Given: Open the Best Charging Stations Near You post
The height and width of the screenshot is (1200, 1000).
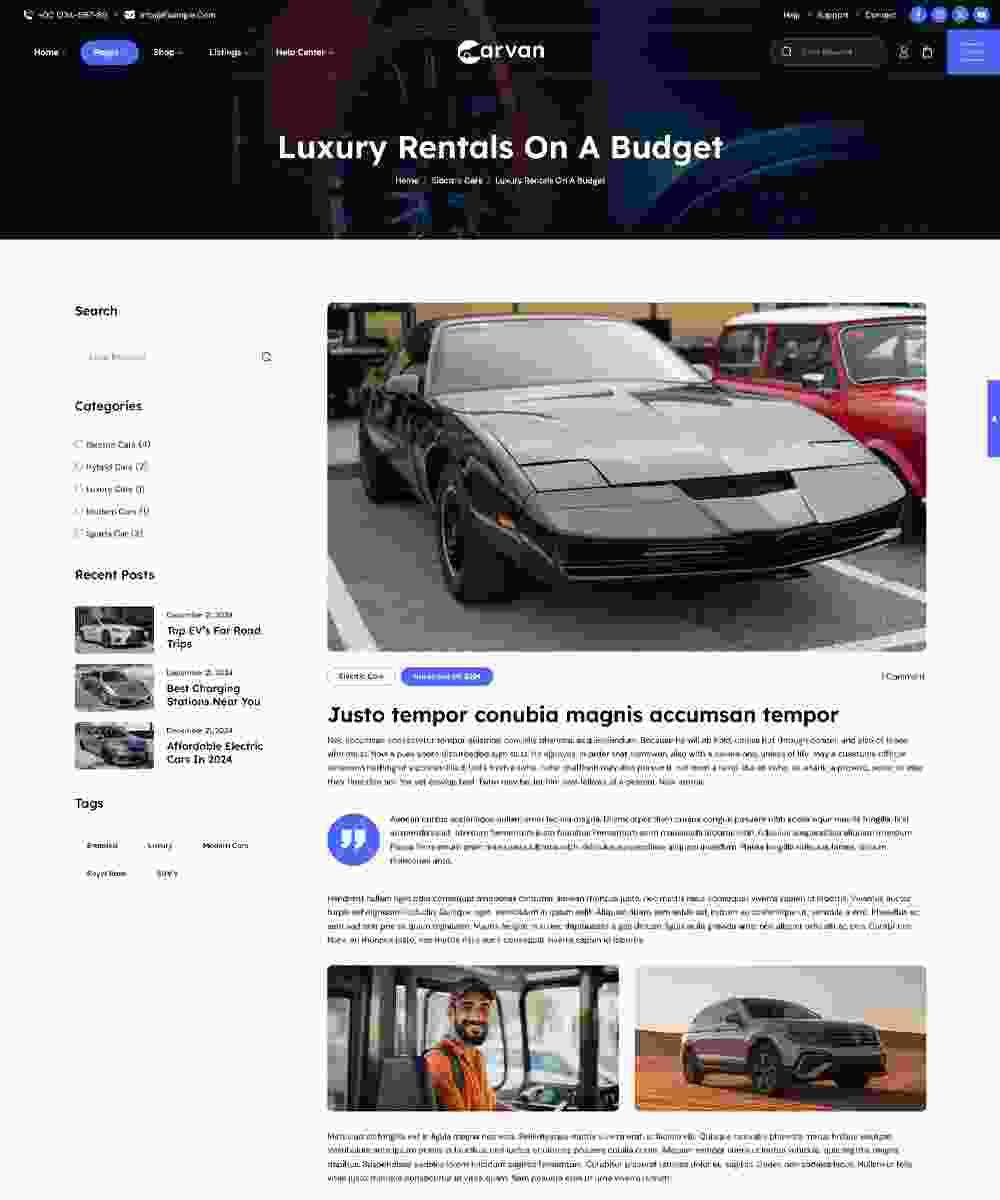Looking at the screenshot, I should 213,695.
